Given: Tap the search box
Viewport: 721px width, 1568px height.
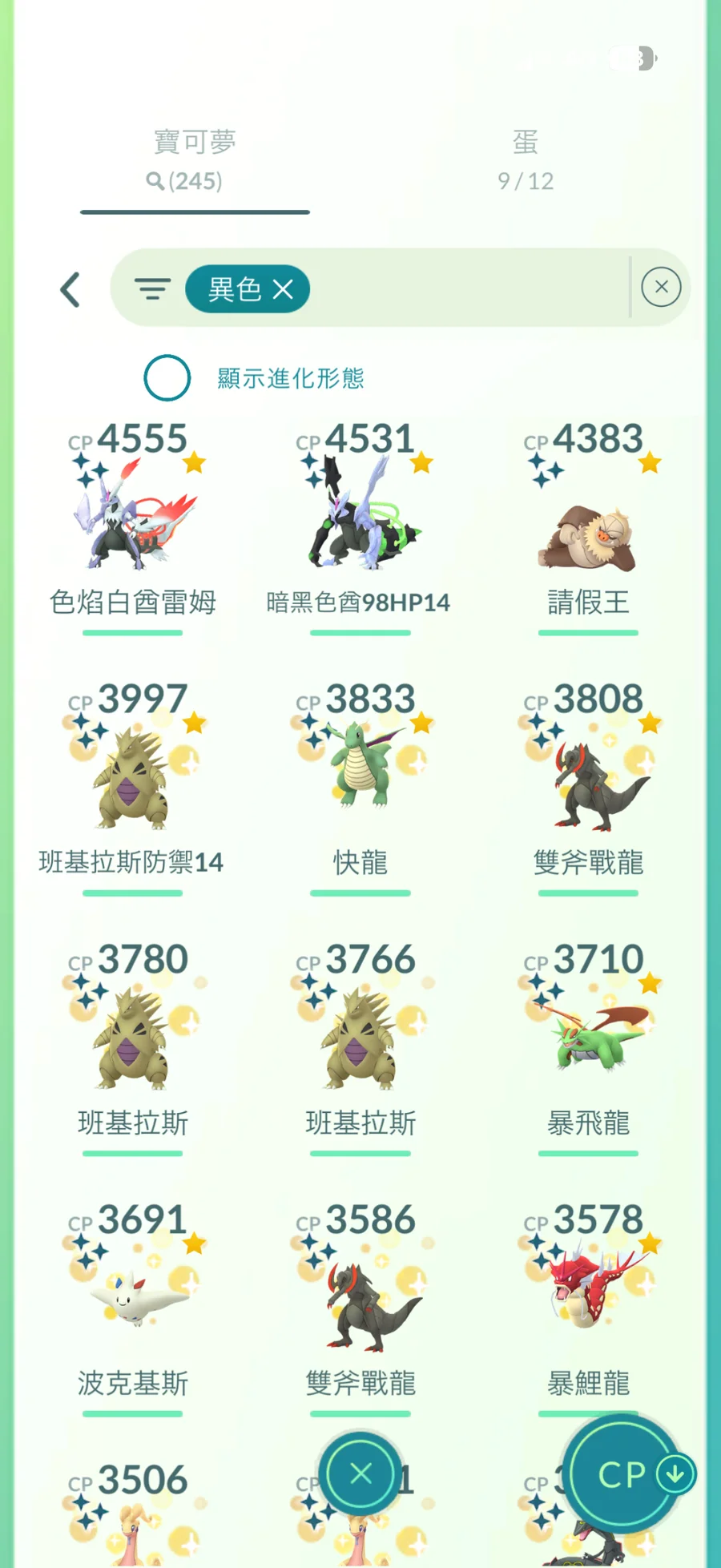Looking at the screenshot, I should pyautogui.click(x=465, y=288).
